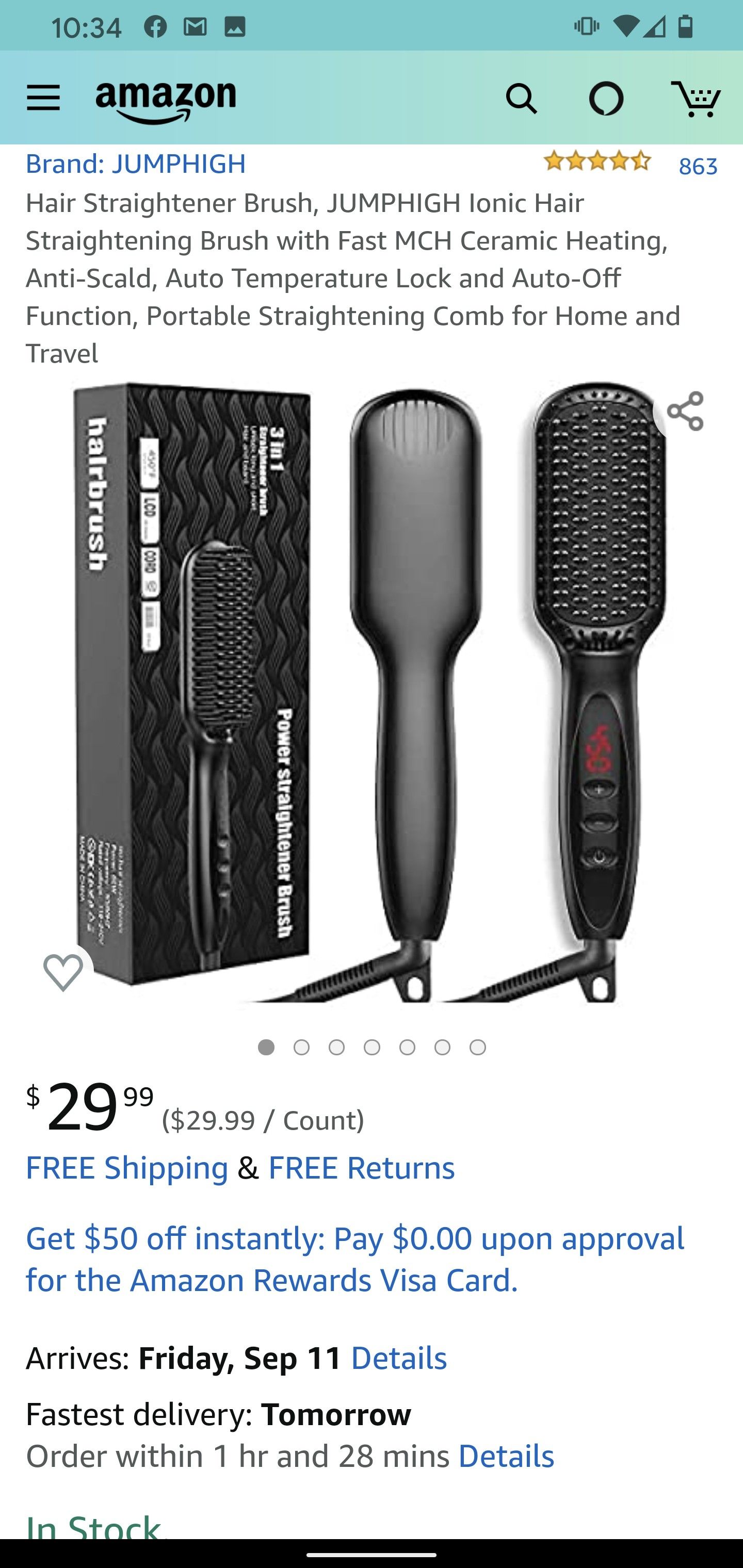Expand Details next to Arrives date
This screenshot has height=1568, width=743.
point(399,1358)
